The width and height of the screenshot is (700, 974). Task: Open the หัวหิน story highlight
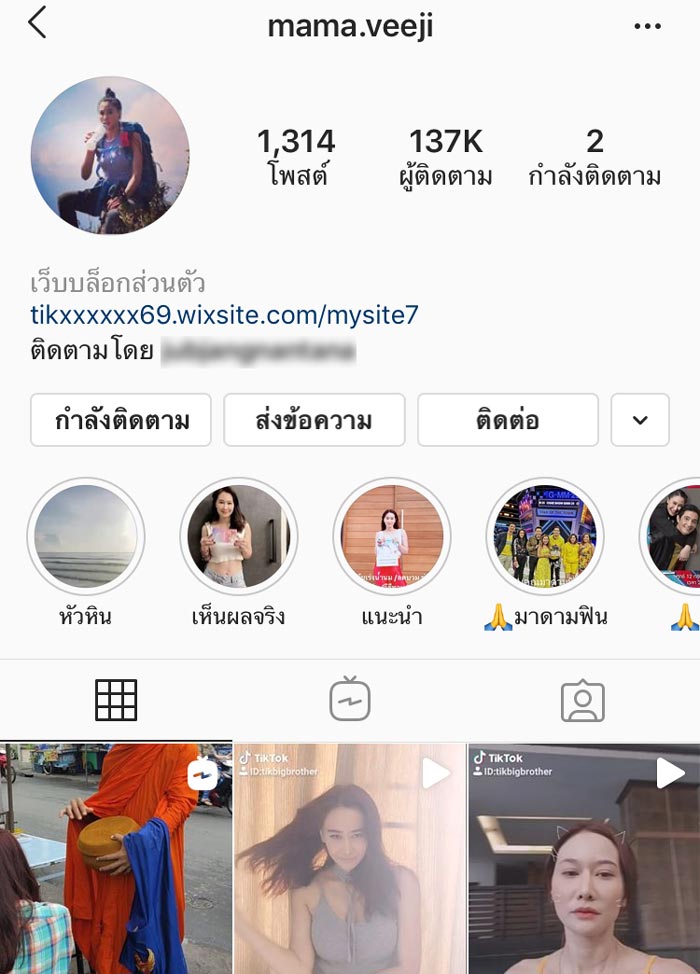(x=85, y=536)
